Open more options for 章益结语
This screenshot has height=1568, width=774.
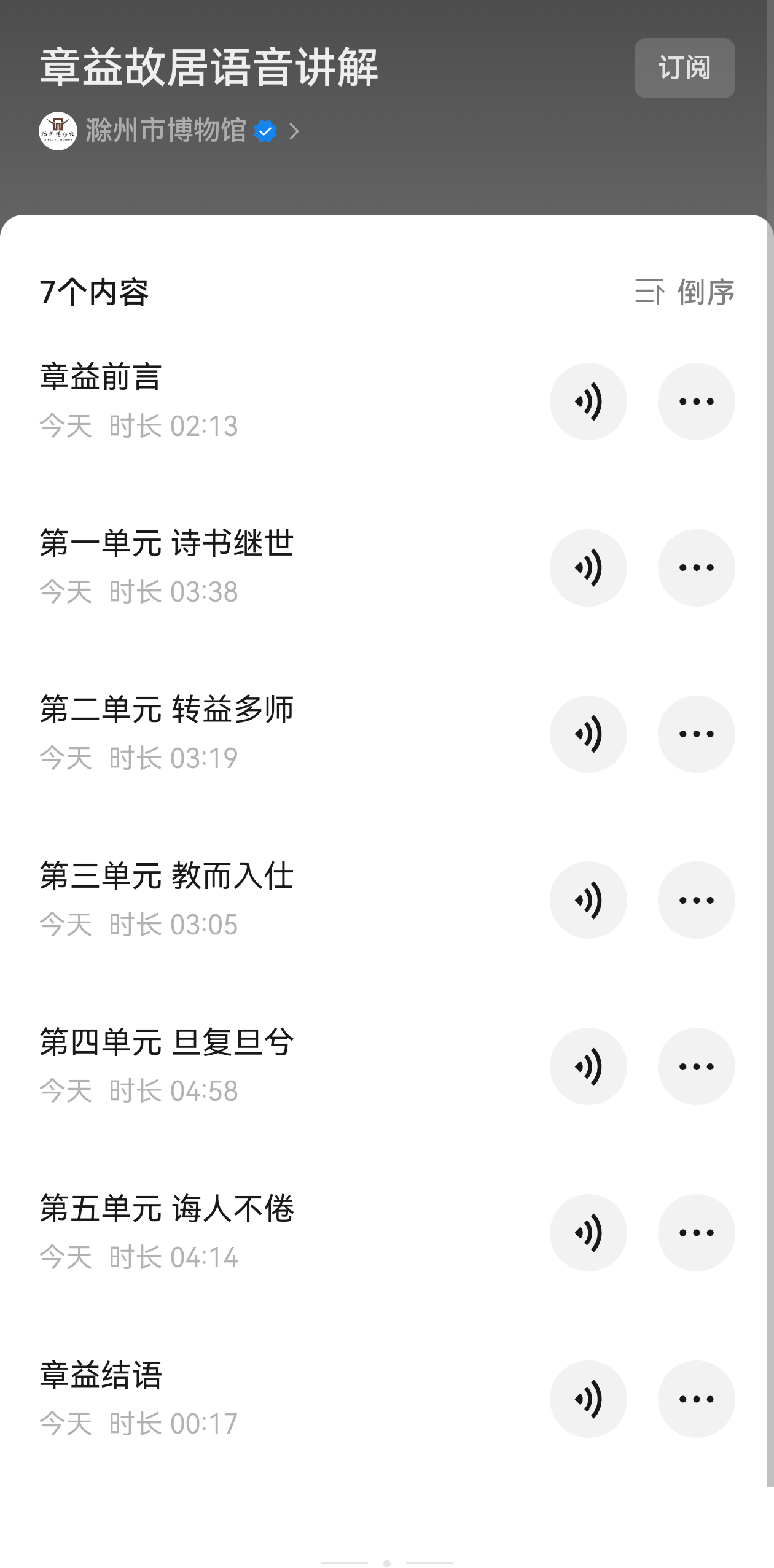click(x=696, y=1399)
